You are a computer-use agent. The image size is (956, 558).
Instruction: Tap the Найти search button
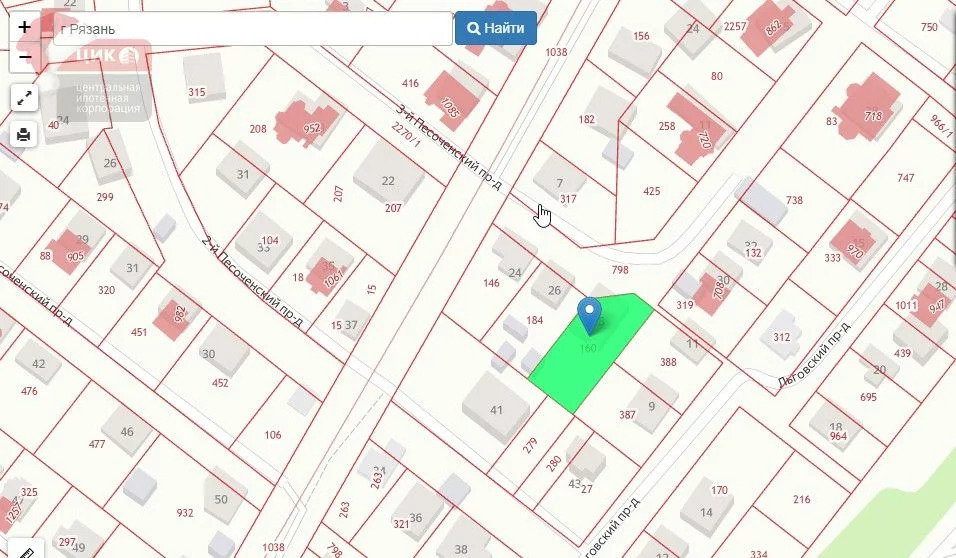point(495,28)
